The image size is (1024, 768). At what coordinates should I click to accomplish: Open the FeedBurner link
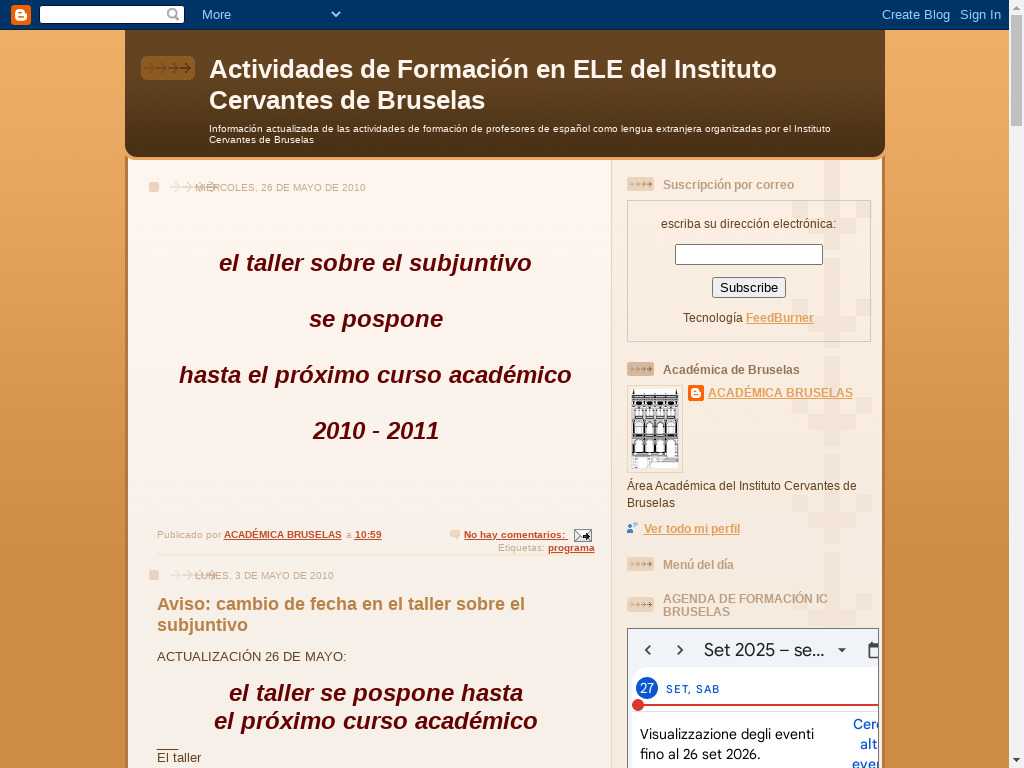(779, 318)
